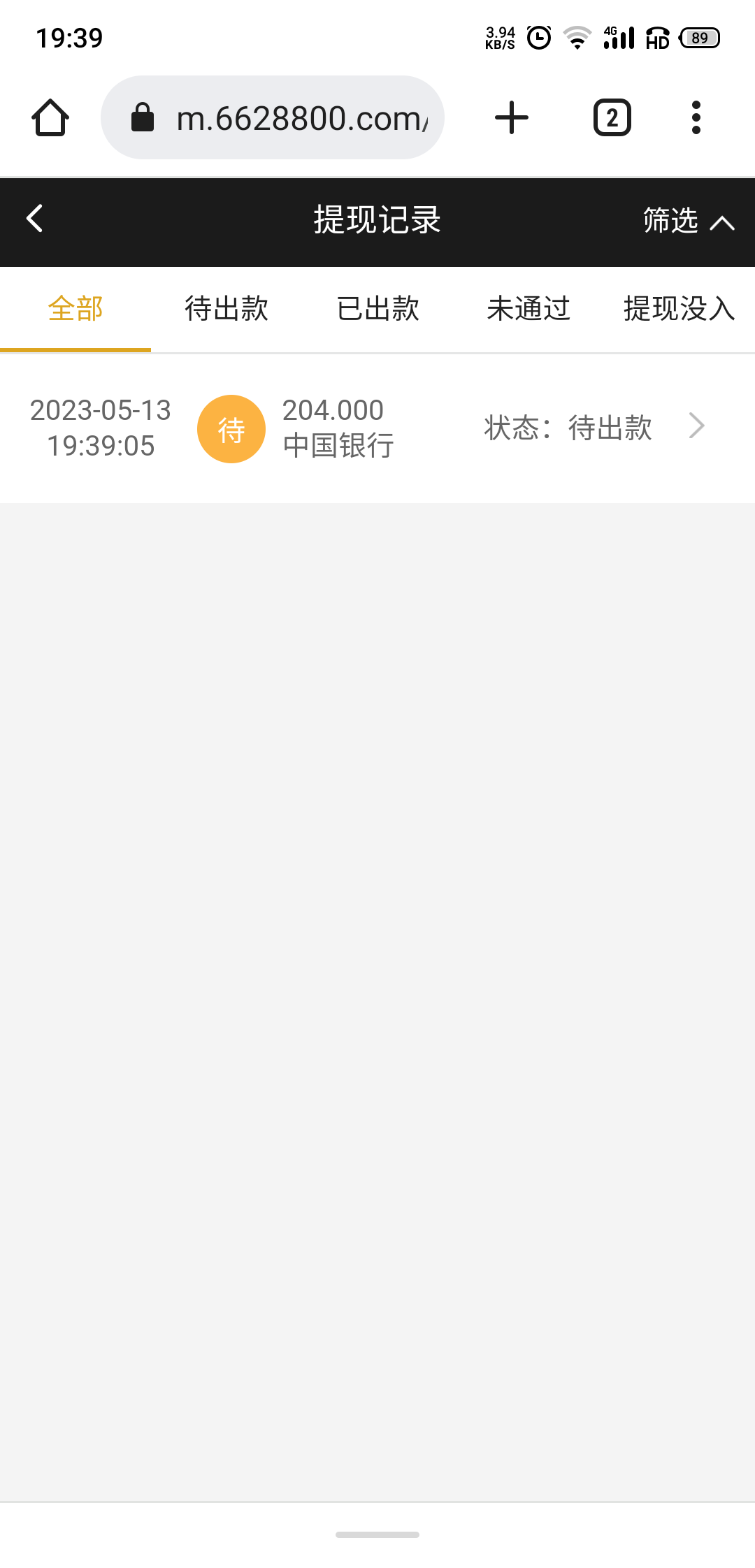Tap the browser home icon
The image size is (755, 1568).
(x=50, y=117)
